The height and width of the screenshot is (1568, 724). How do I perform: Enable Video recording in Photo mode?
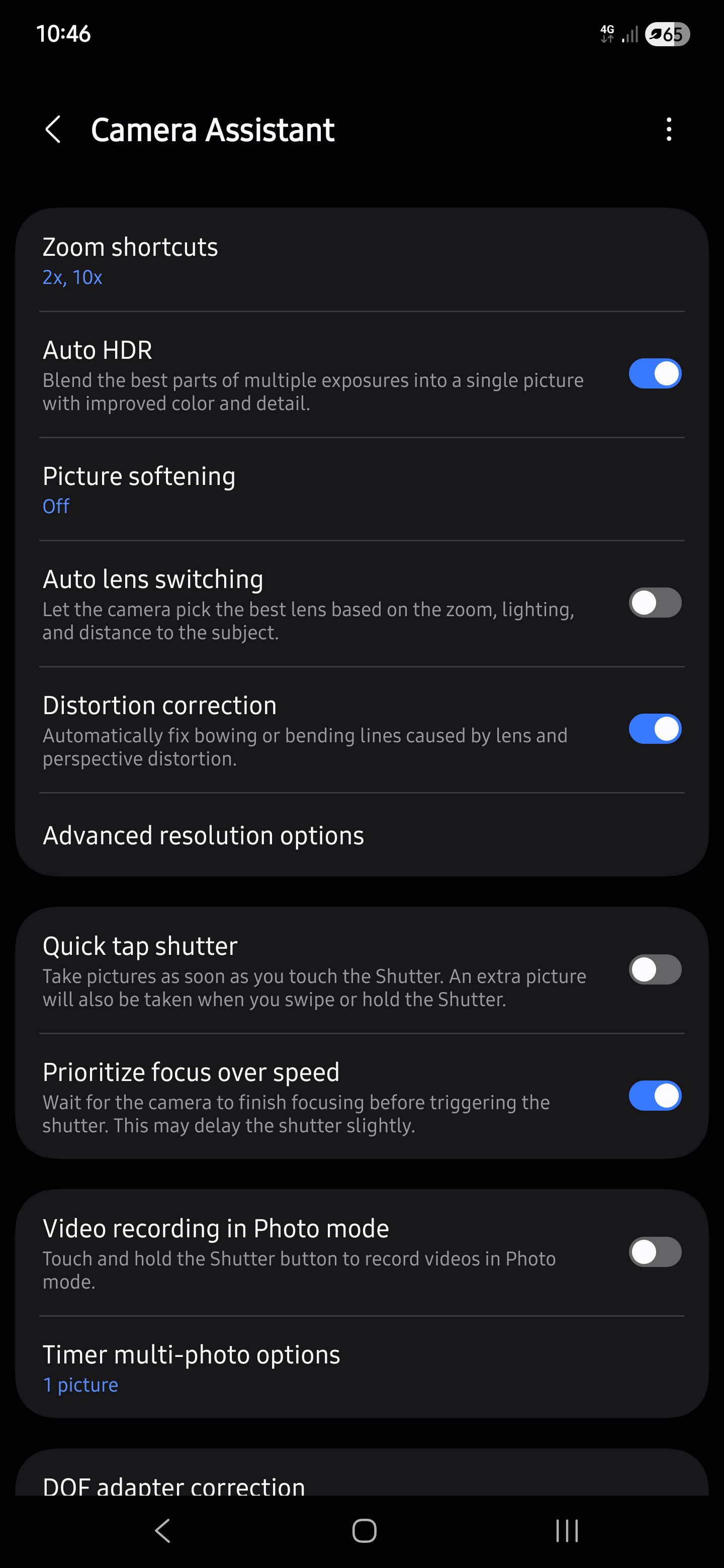point(655,1252)
